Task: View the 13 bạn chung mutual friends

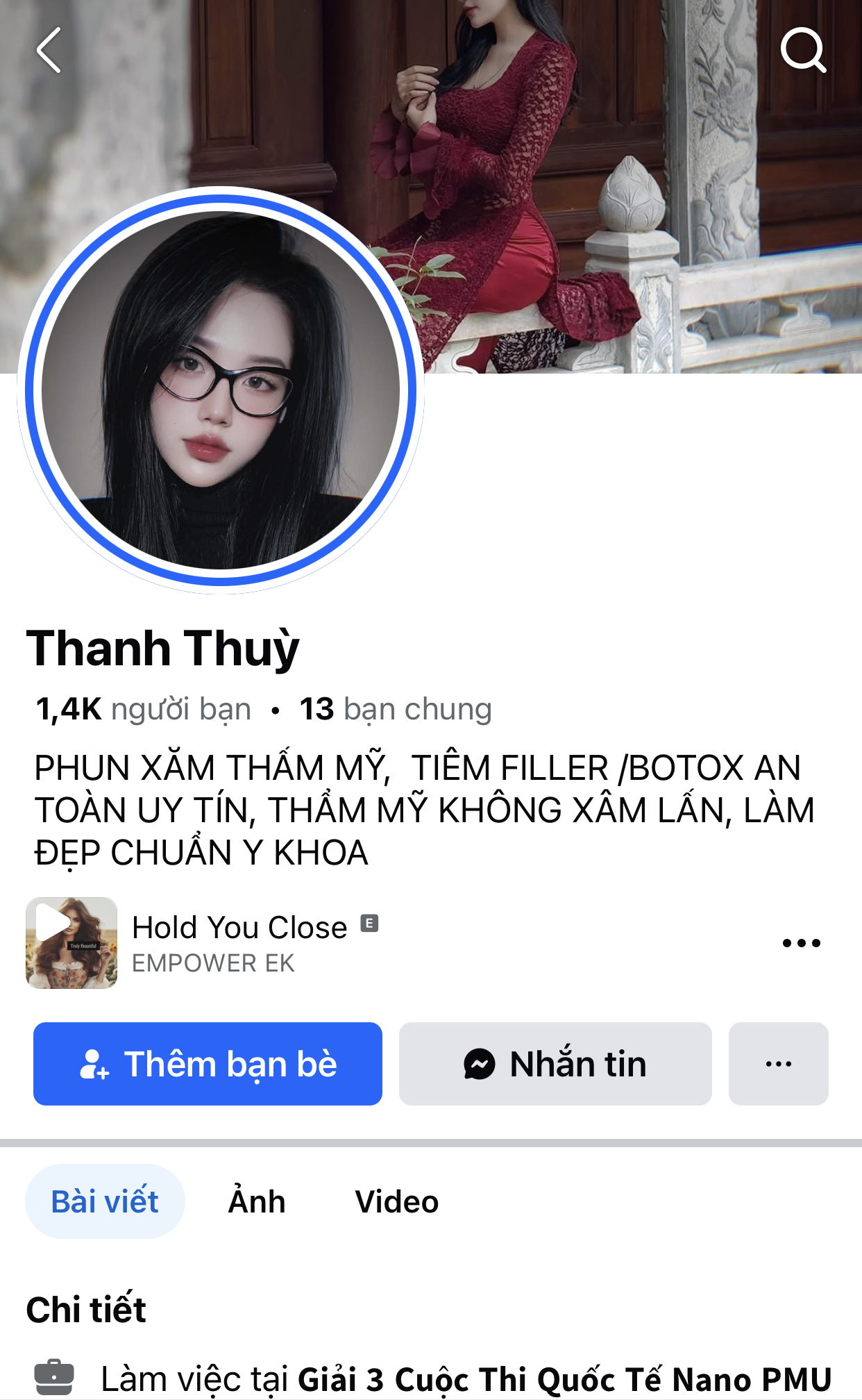Action: click(396, 709)
